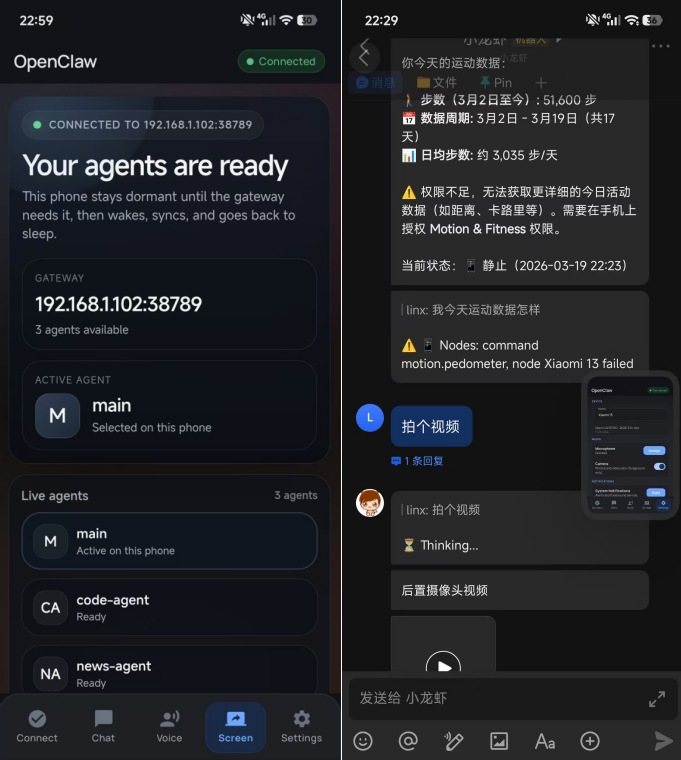The height and width of the screenshot is (760, 681).
Task: Switch to the Voice tab
Action: coord(169,726)
